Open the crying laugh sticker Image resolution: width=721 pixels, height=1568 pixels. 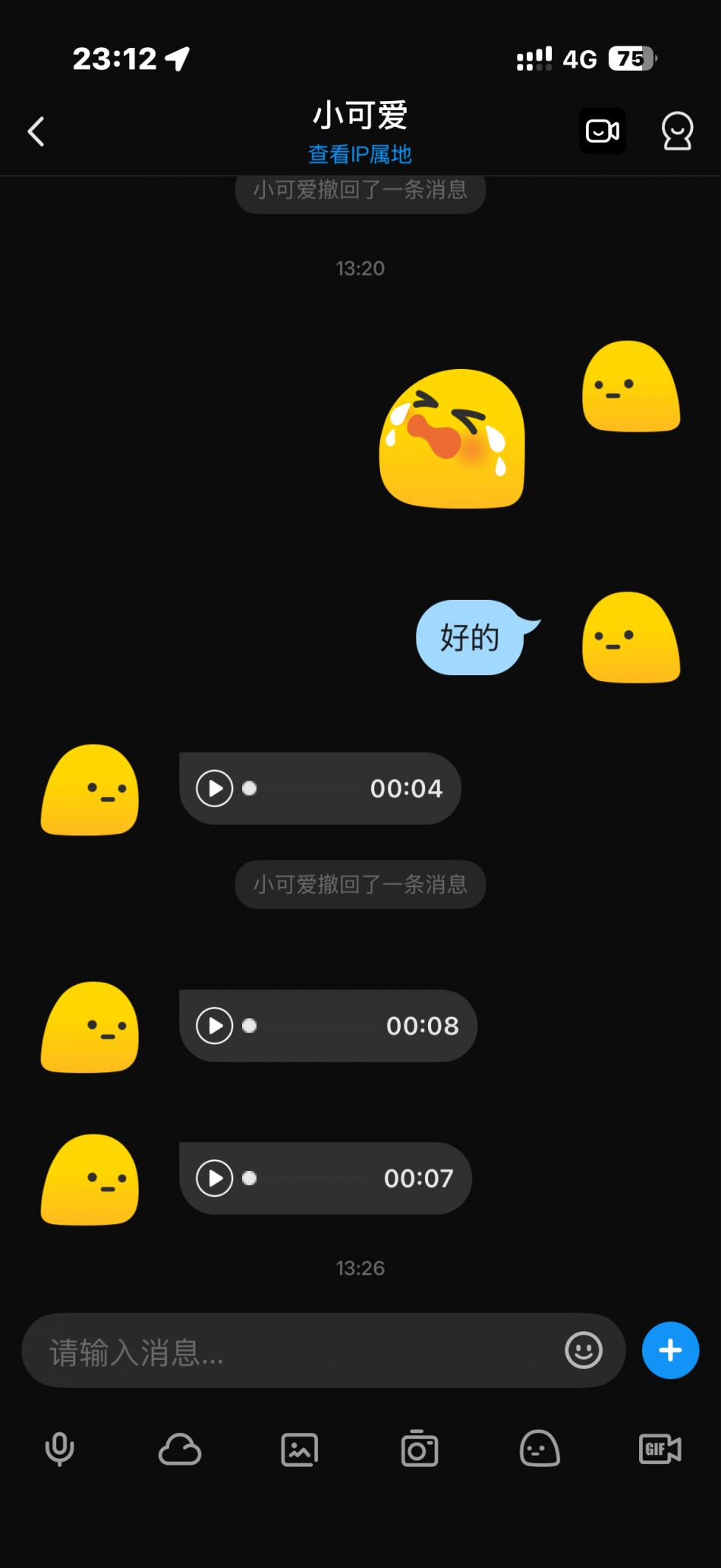(x=452, y=439)
